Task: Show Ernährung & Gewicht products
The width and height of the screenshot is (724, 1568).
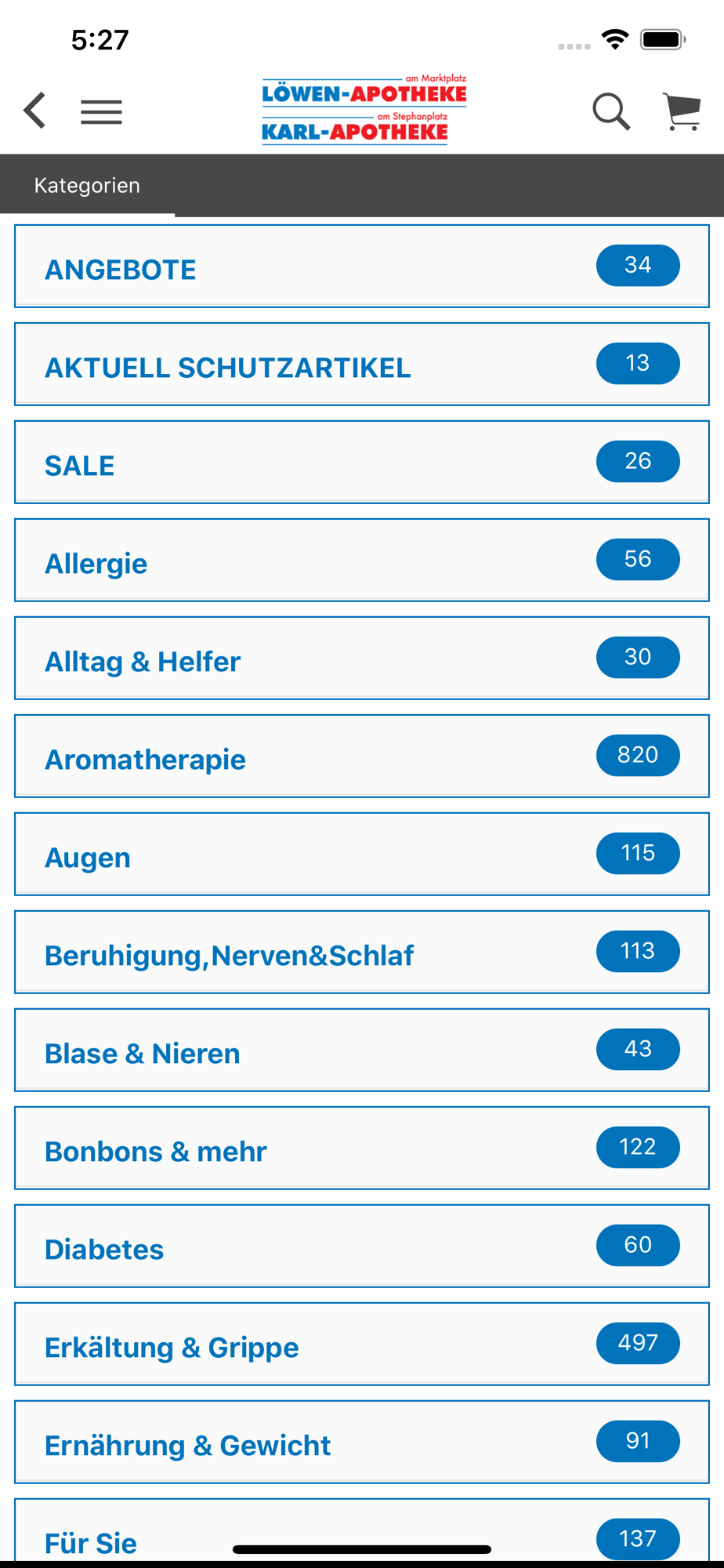Action: (361, 1443)
